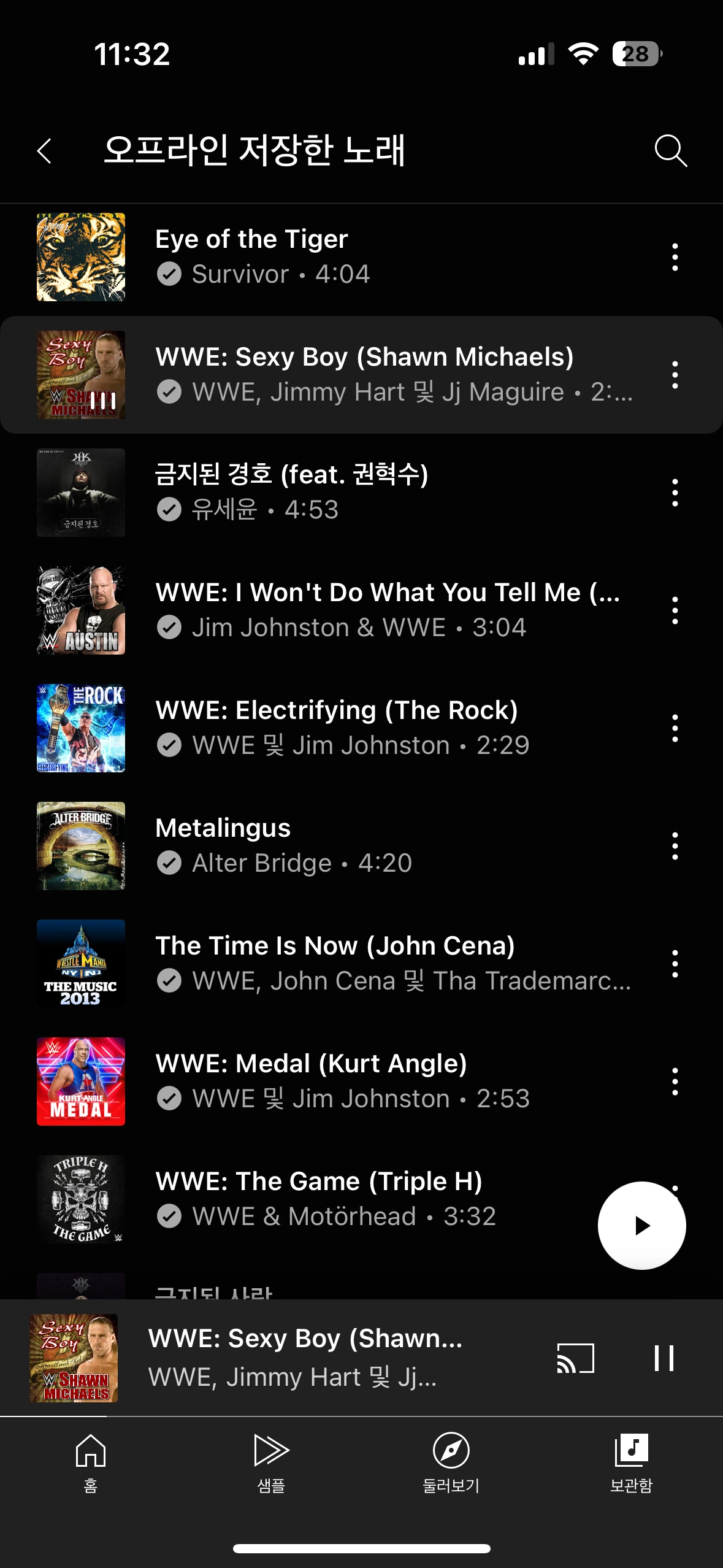The height and width of the screenshot is (1568, 723).
Task: Open options for WWE: Electrifying
Action: [675, 728]
